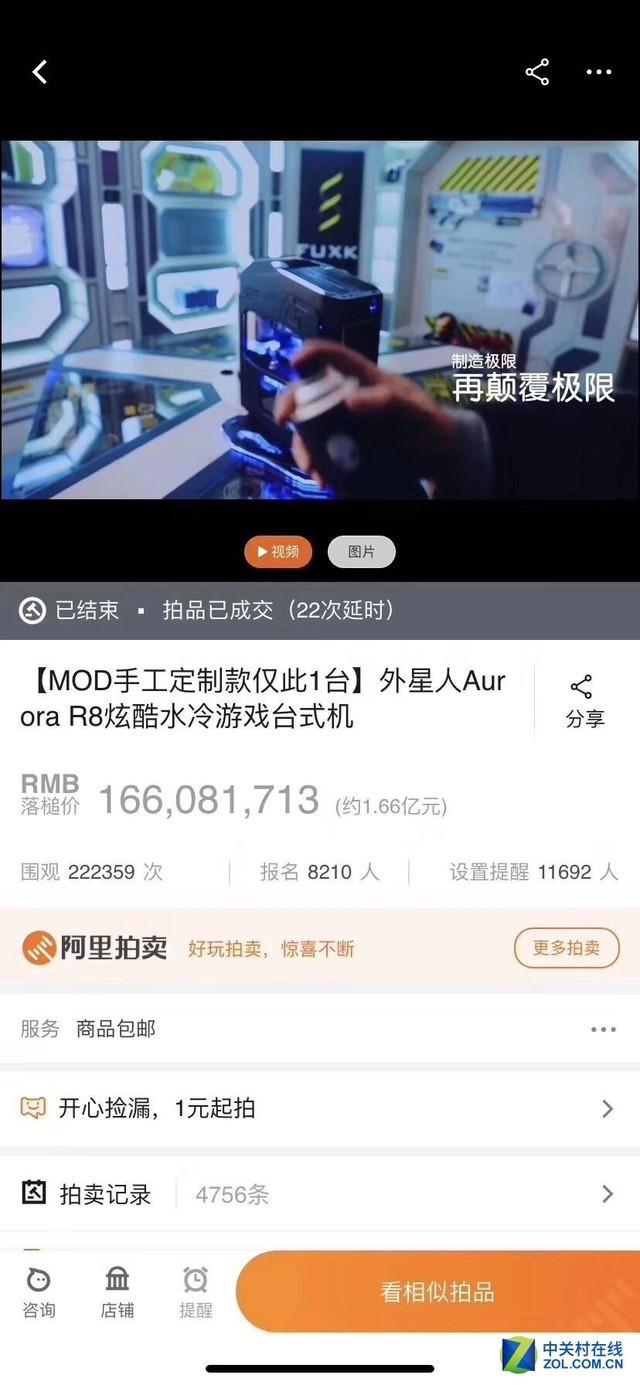Tap 看相似拍品 button
The image size is (640, 1385).
click(437, 1291)
